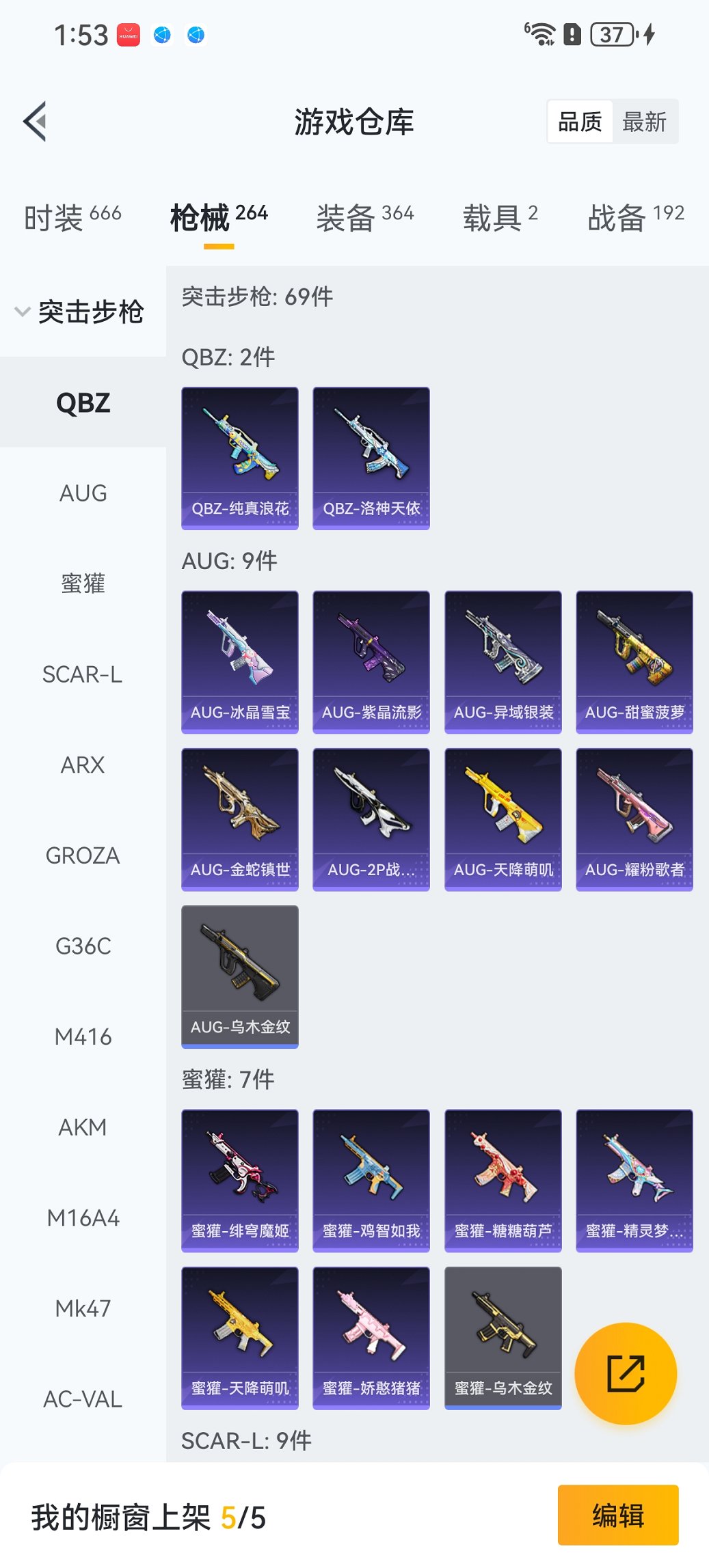The image size is (709, 1568).
Task: Tap the Wi-Fi icon in the status bar
Action: click(544, 33)
